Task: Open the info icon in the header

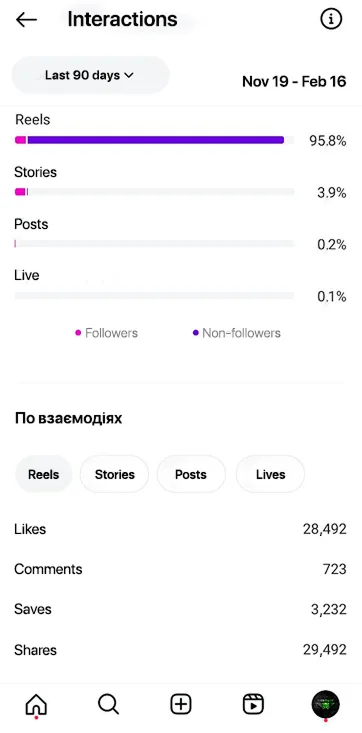Action: point(331,19)
